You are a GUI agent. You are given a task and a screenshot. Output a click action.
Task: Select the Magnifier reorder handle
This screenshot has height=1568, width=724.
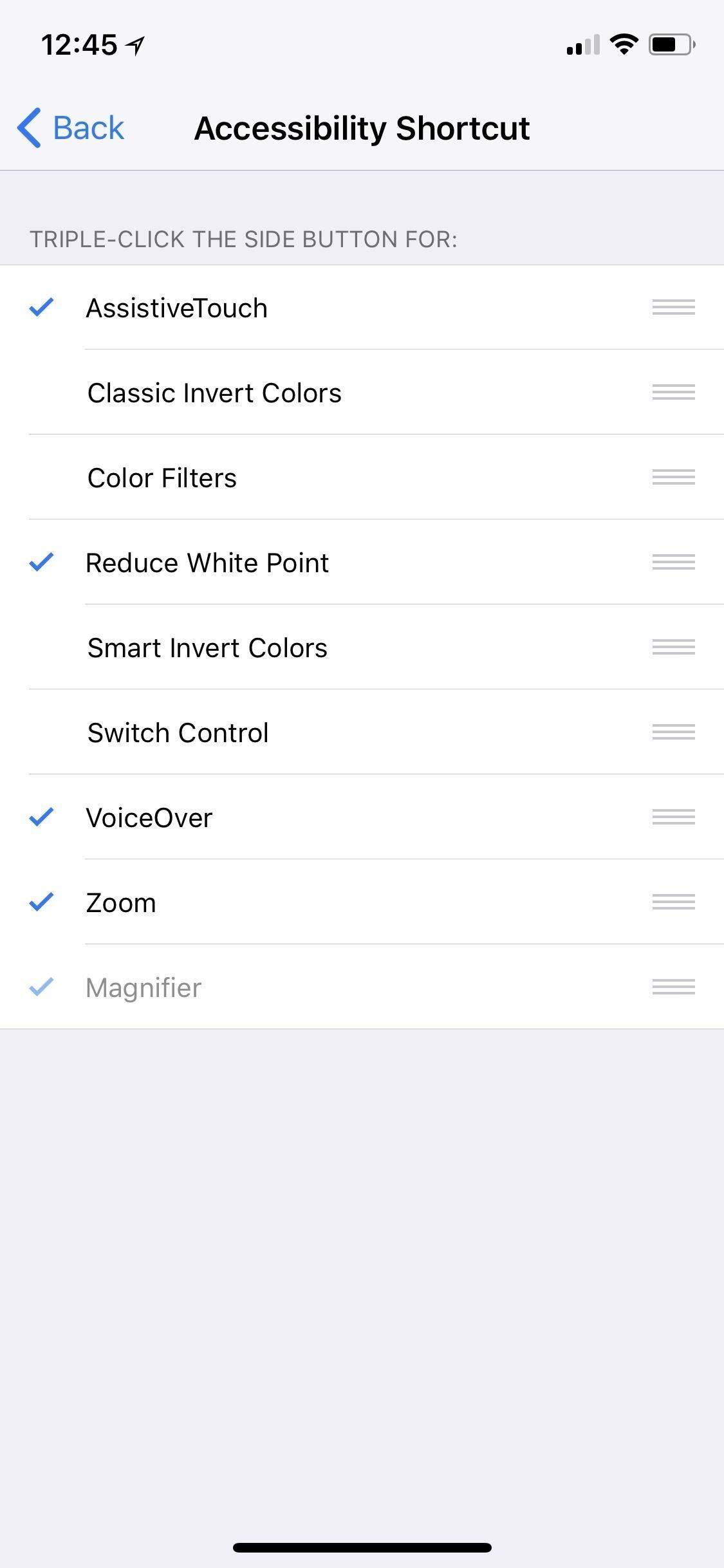coord(673,987)
